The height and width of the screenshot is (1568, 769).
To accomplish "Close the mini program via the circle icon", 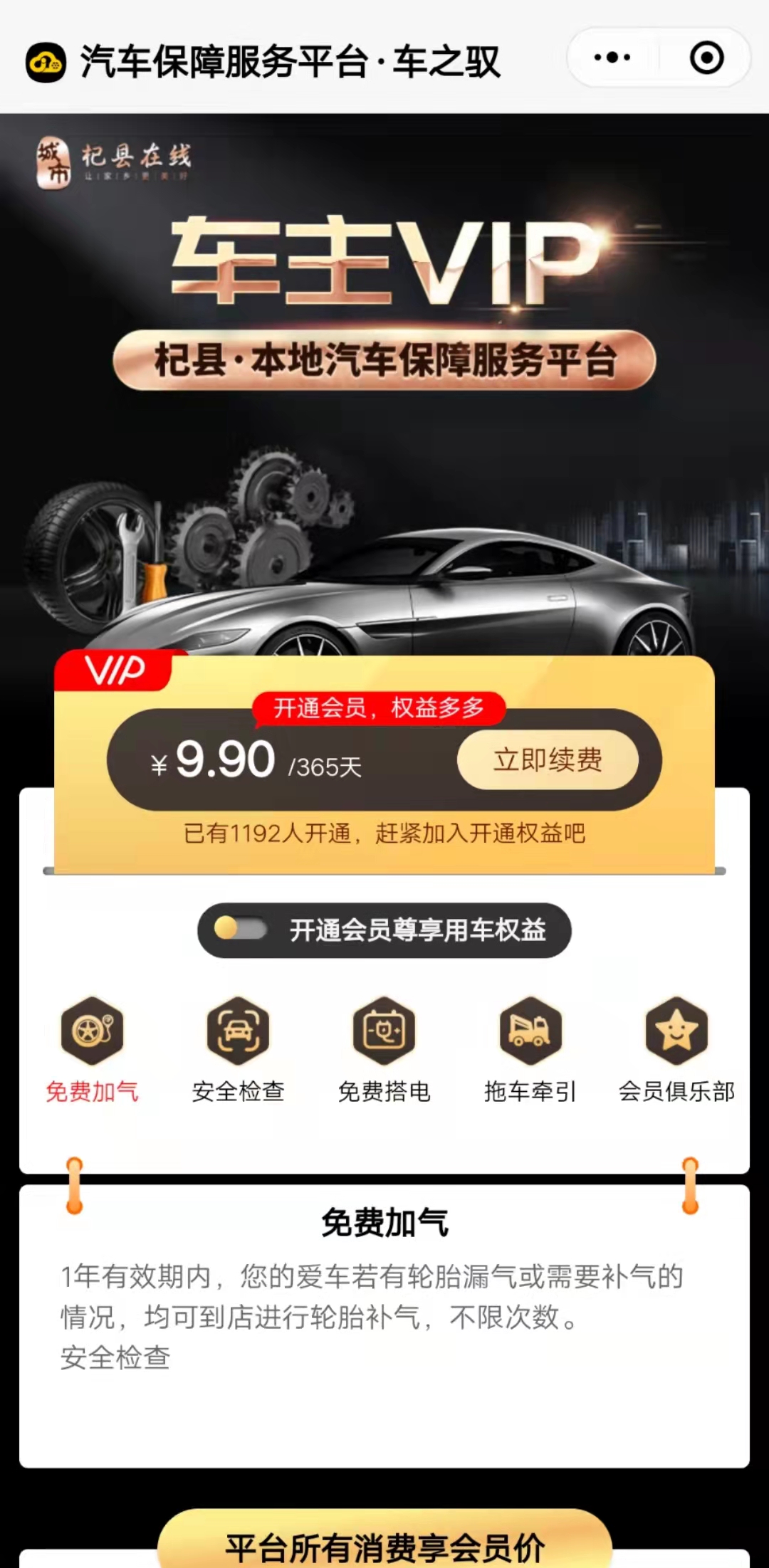I will pos(706,58).
